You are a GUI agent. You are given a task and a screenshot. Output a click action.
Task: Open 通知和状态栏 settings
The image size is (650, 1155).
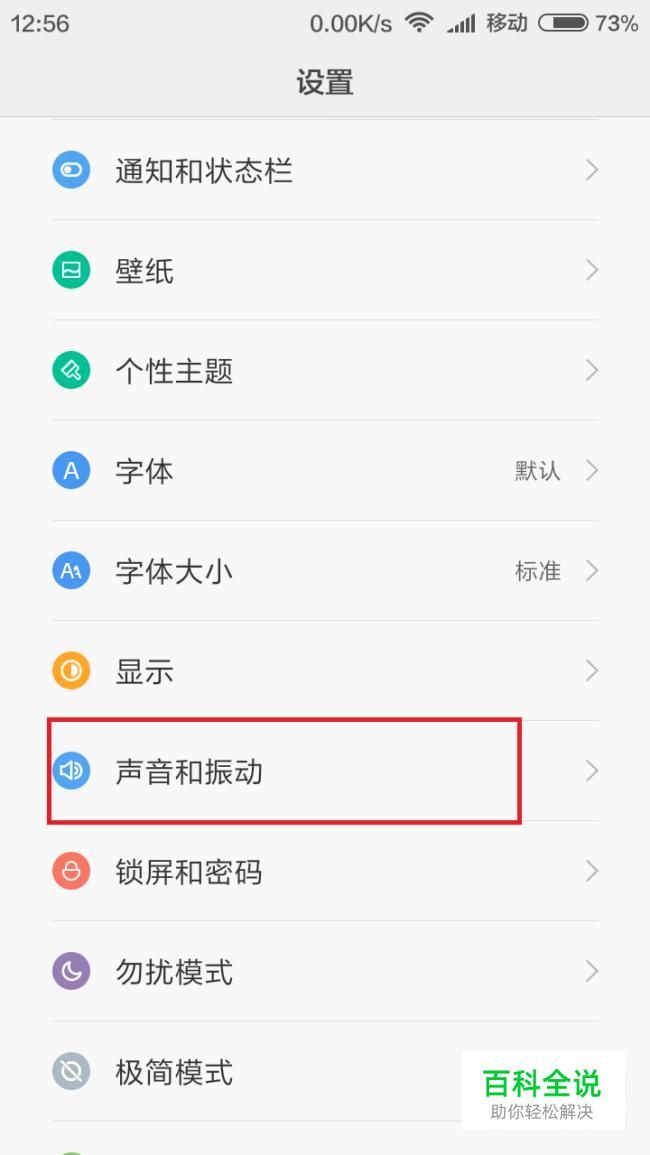[204, 171]
